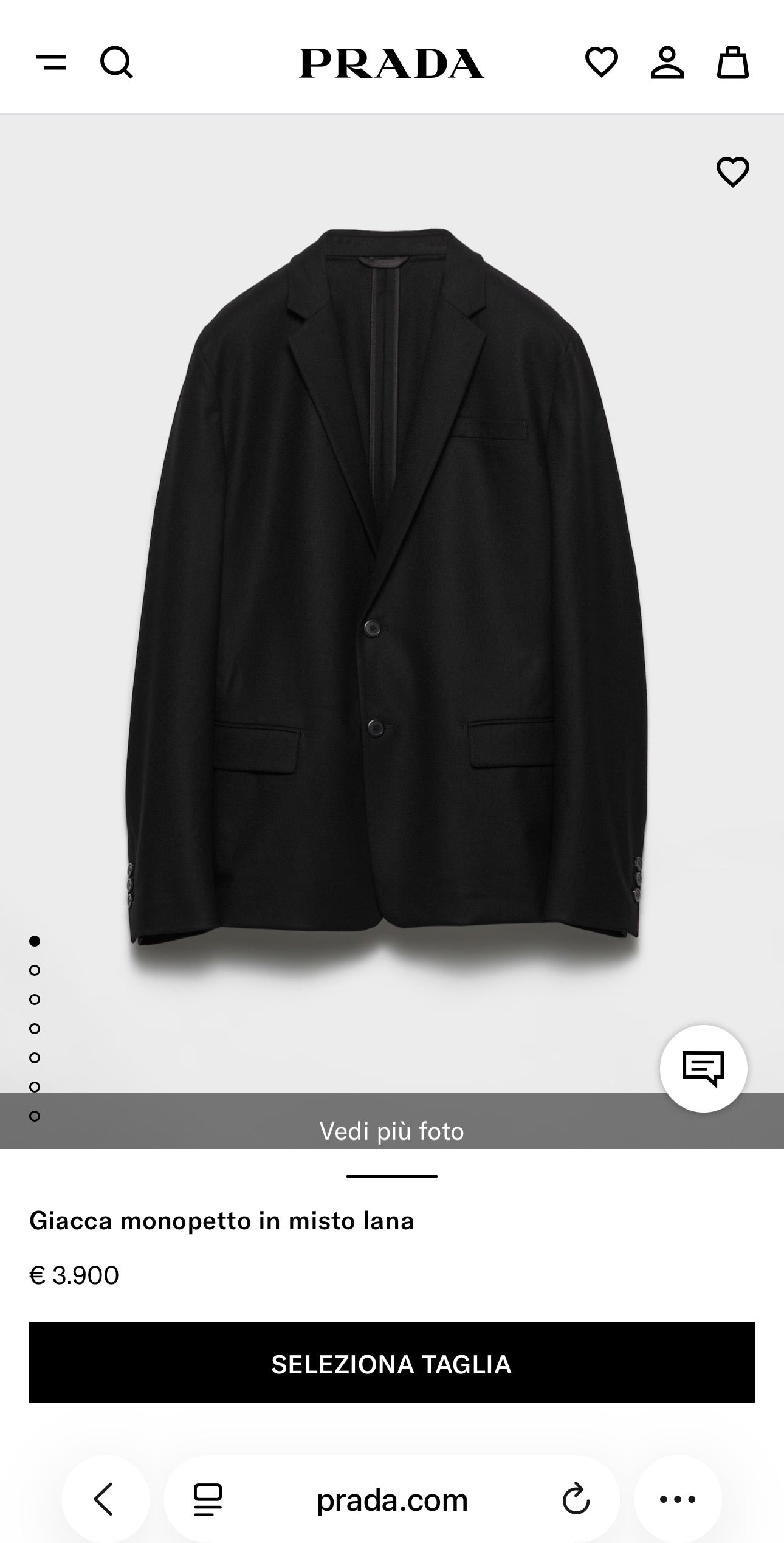This screenshot has width=784, height=1543.
Task: Add the jacket to your wishlist
Action: 734,172
